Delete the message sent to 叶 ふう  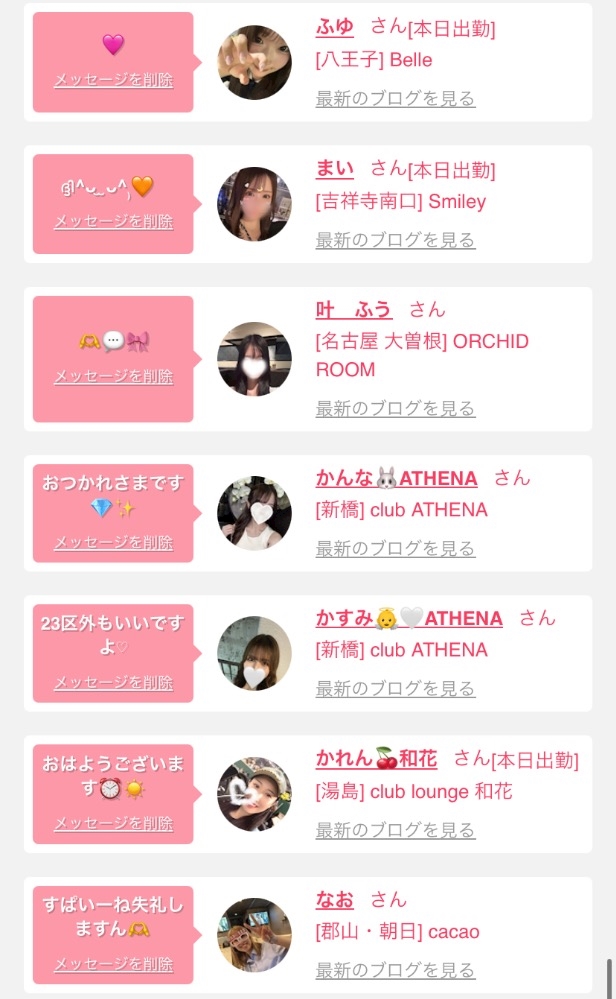click(x=113, y=377)
